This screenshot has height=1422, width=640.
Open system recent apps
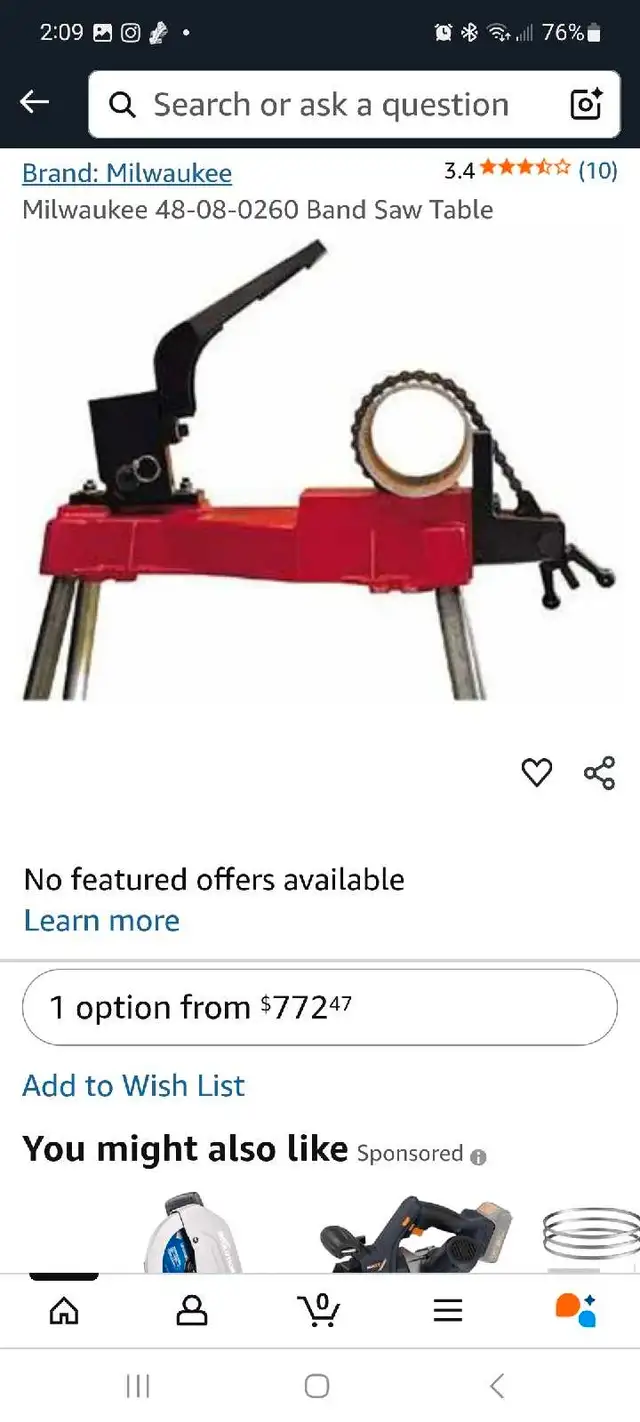(x=138, y=1385)
